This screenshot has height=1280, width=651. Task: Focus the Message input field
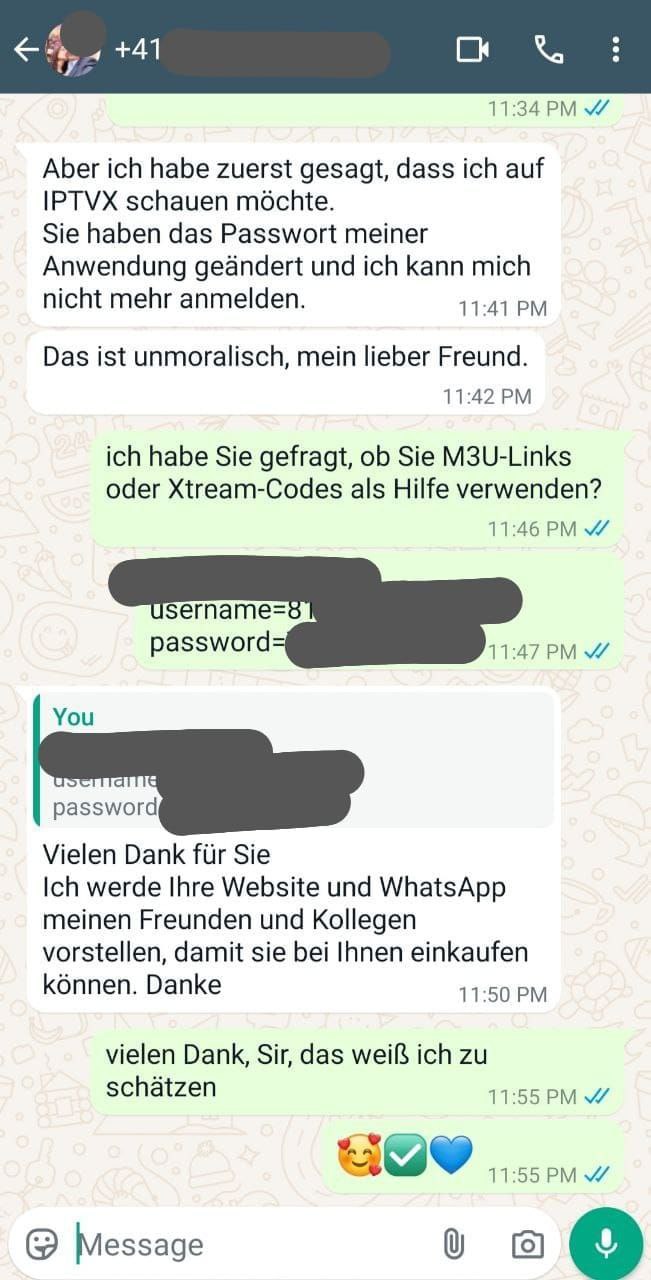pyautogui.click(x=250, y=1245)
